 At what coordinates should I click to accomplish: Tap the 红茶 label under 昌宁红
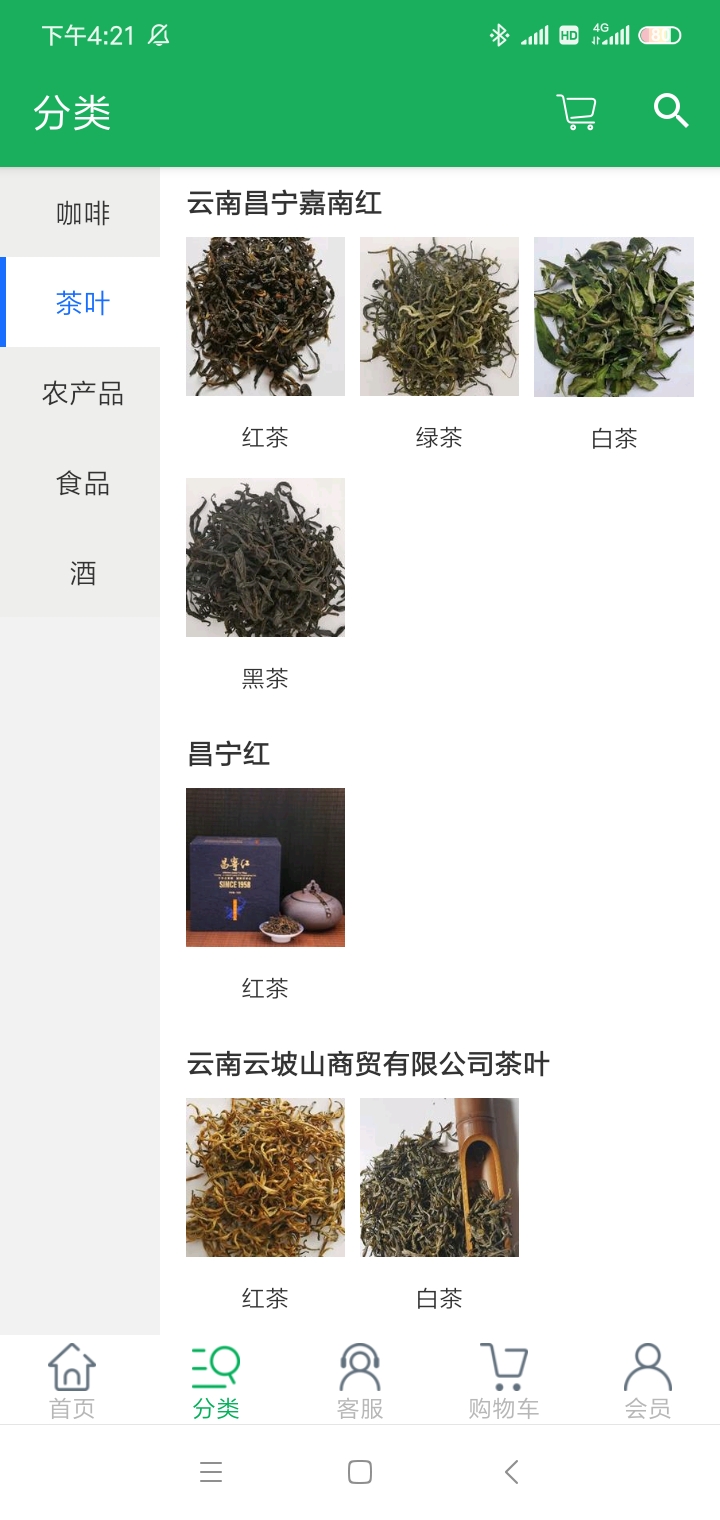pos(264,988)
